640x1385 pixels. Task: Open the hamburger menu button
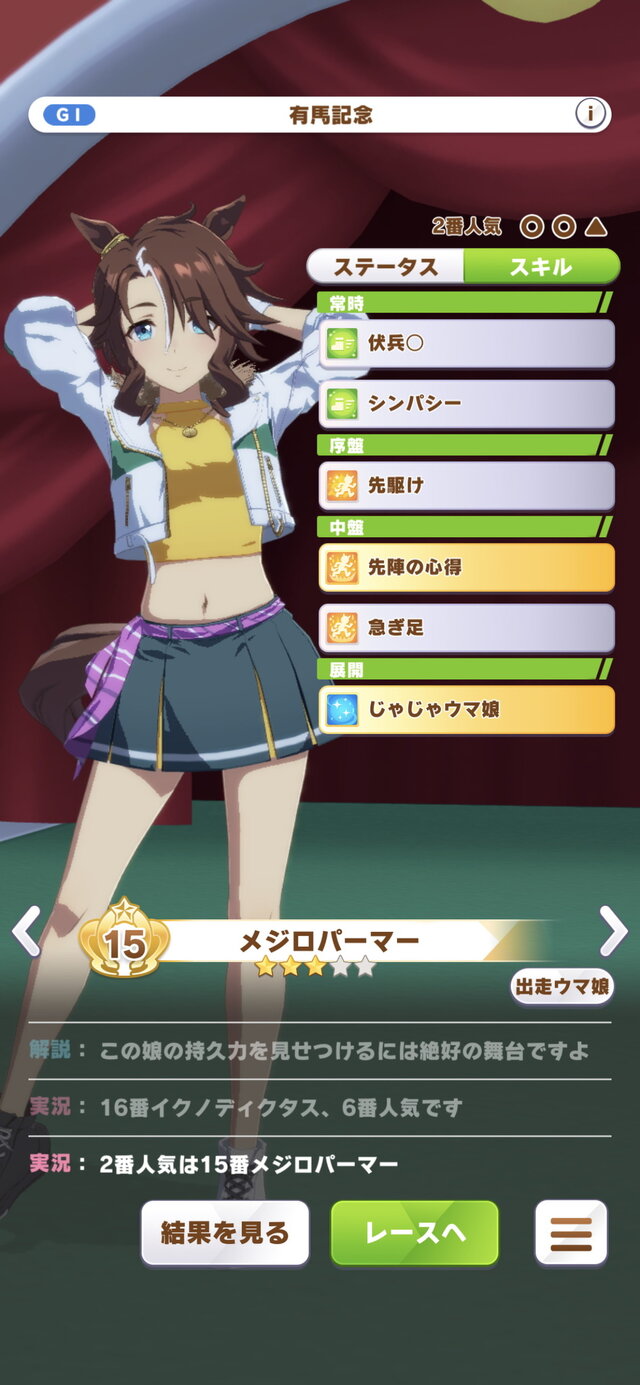point(571,1233)
